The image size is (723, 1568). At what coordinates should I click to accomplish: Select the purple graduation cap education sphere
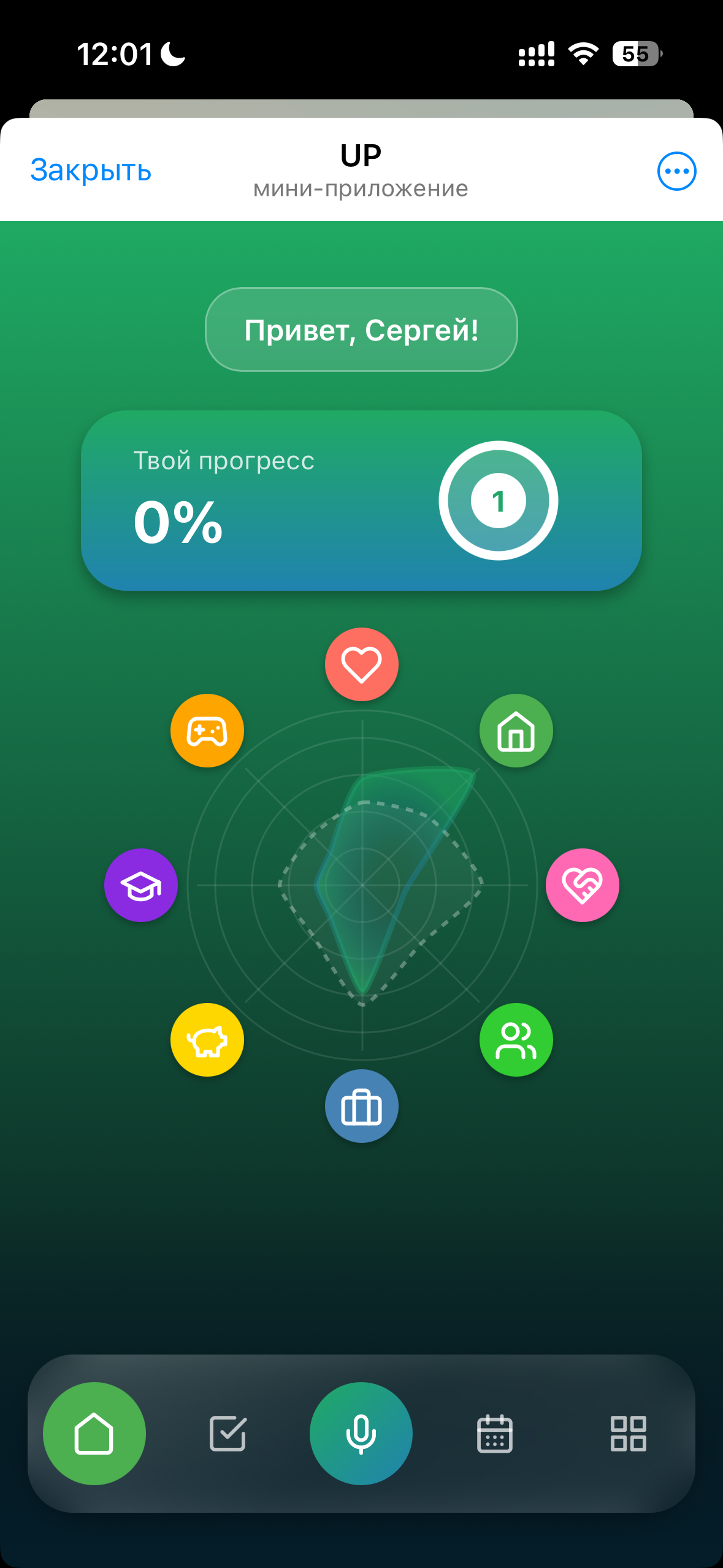[141, 885]
